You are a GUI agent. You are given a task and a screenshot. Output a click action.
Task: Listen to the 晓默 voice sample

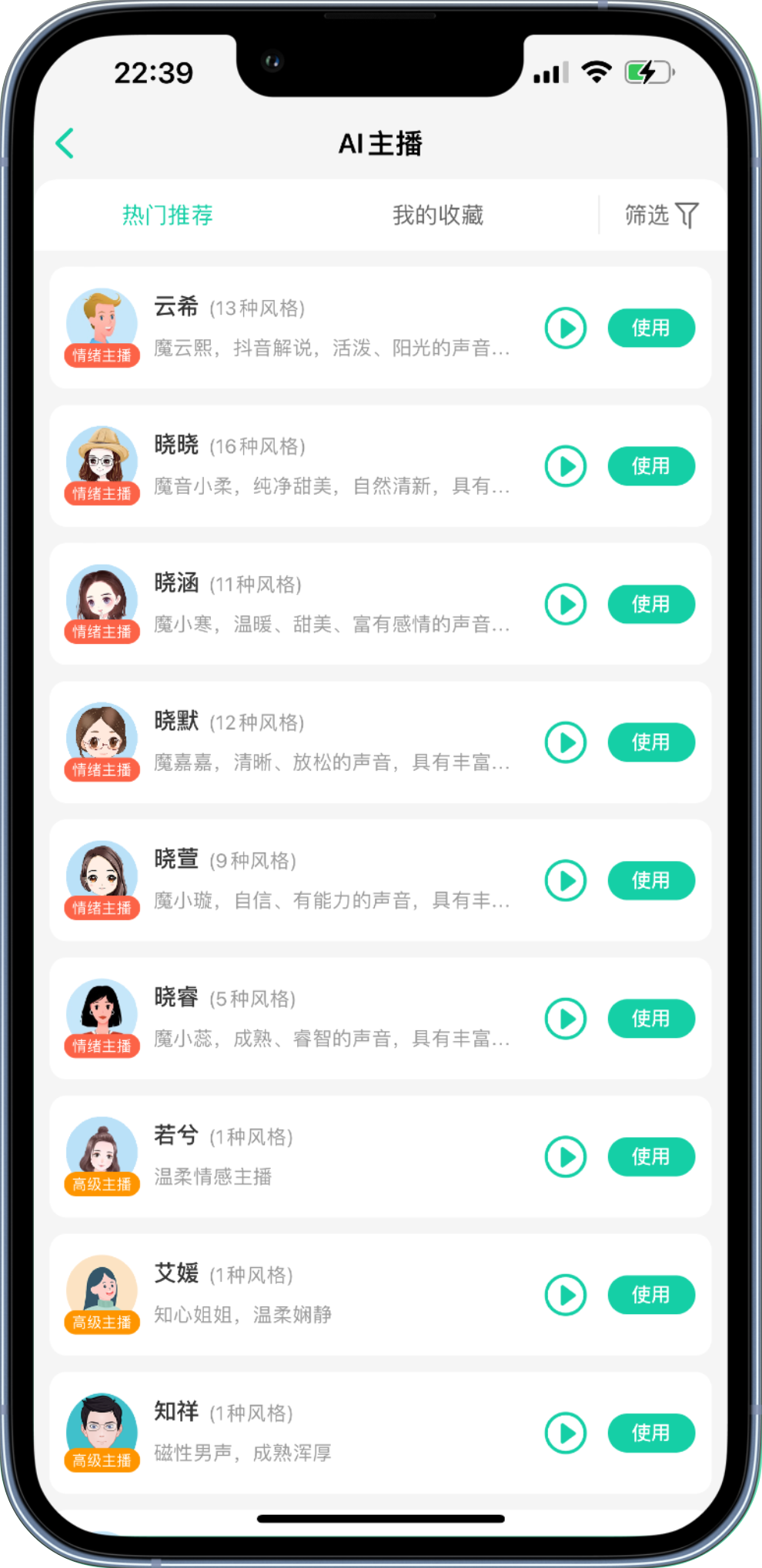pos(566,742)
